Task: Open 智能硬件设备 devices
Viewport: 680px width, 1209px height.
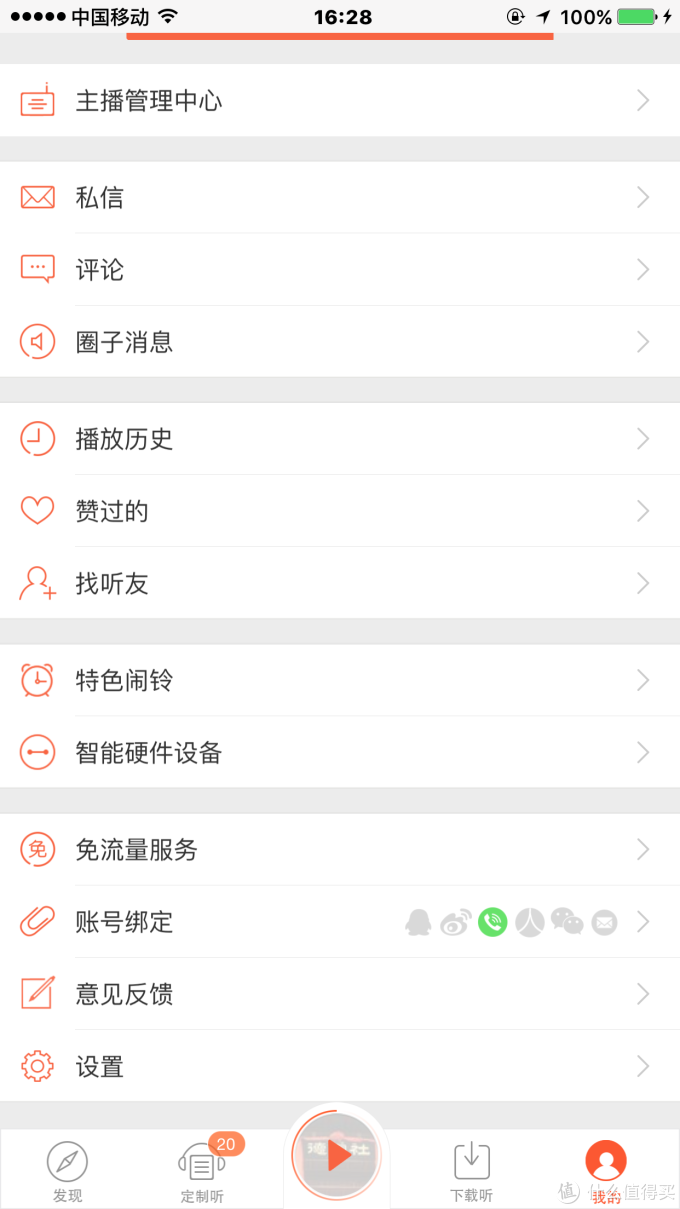Action: (340, 753)
